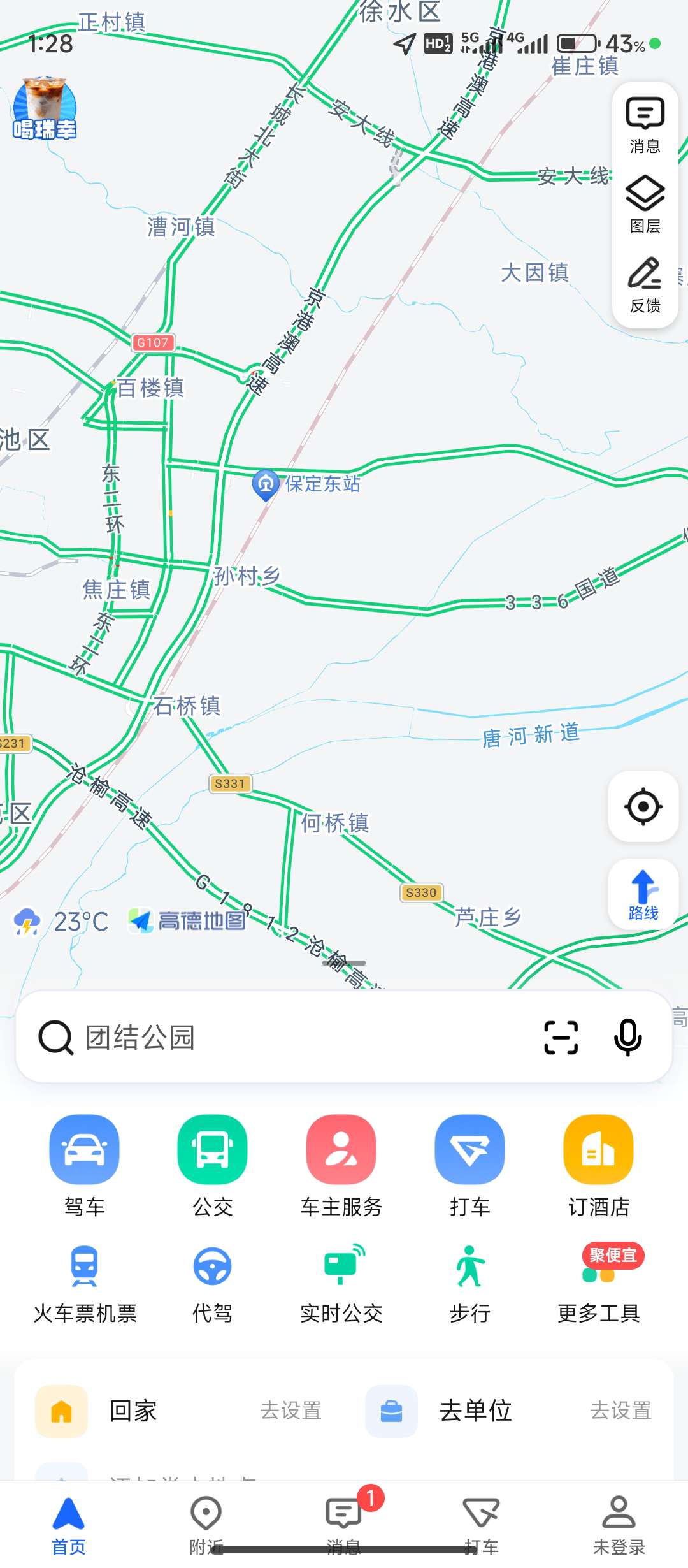Image resolution: width=688 pixels, height=1568 pixels.
Task: Open the 消息 message icon on map
Action: [645, 125]
